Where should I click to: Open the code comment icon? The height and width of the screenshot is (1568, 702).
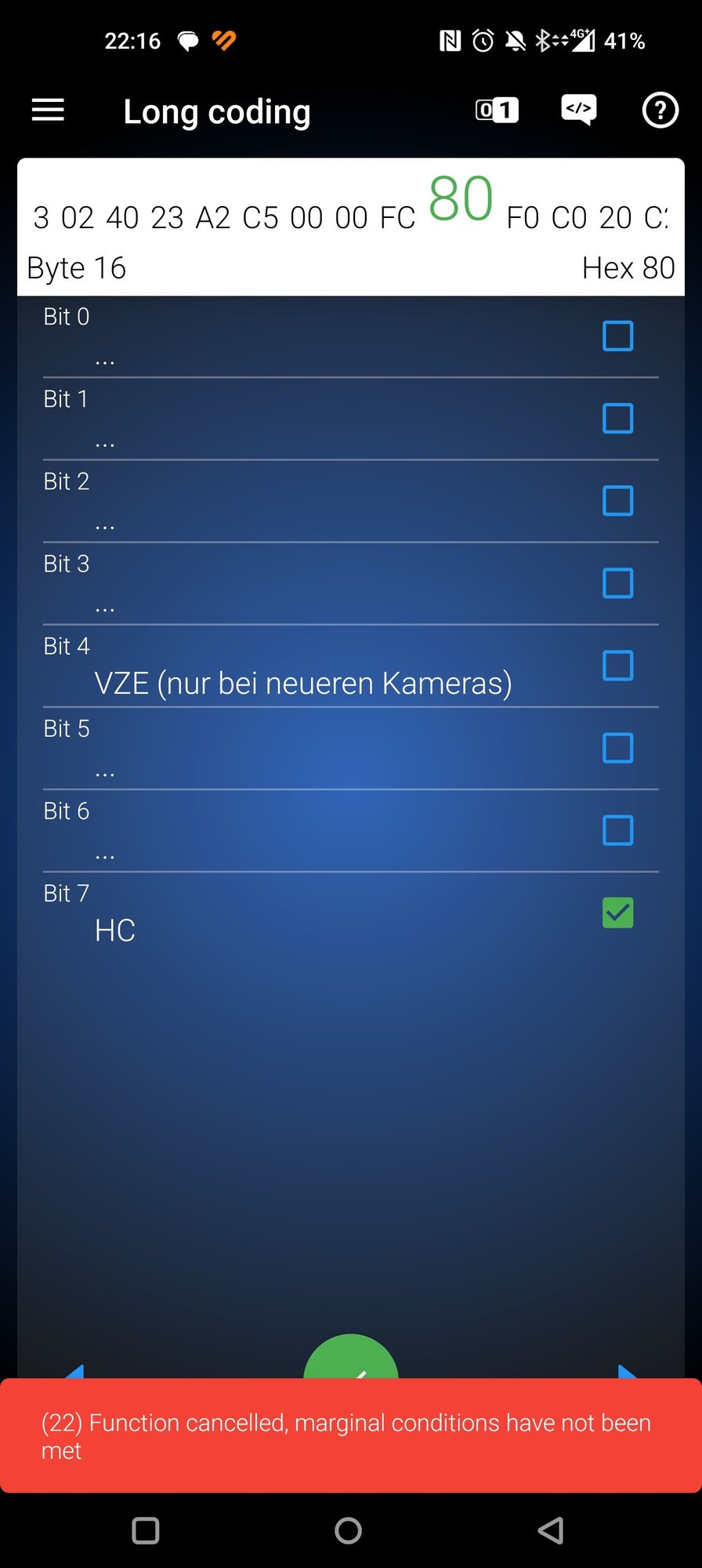[x=579, y=110]
